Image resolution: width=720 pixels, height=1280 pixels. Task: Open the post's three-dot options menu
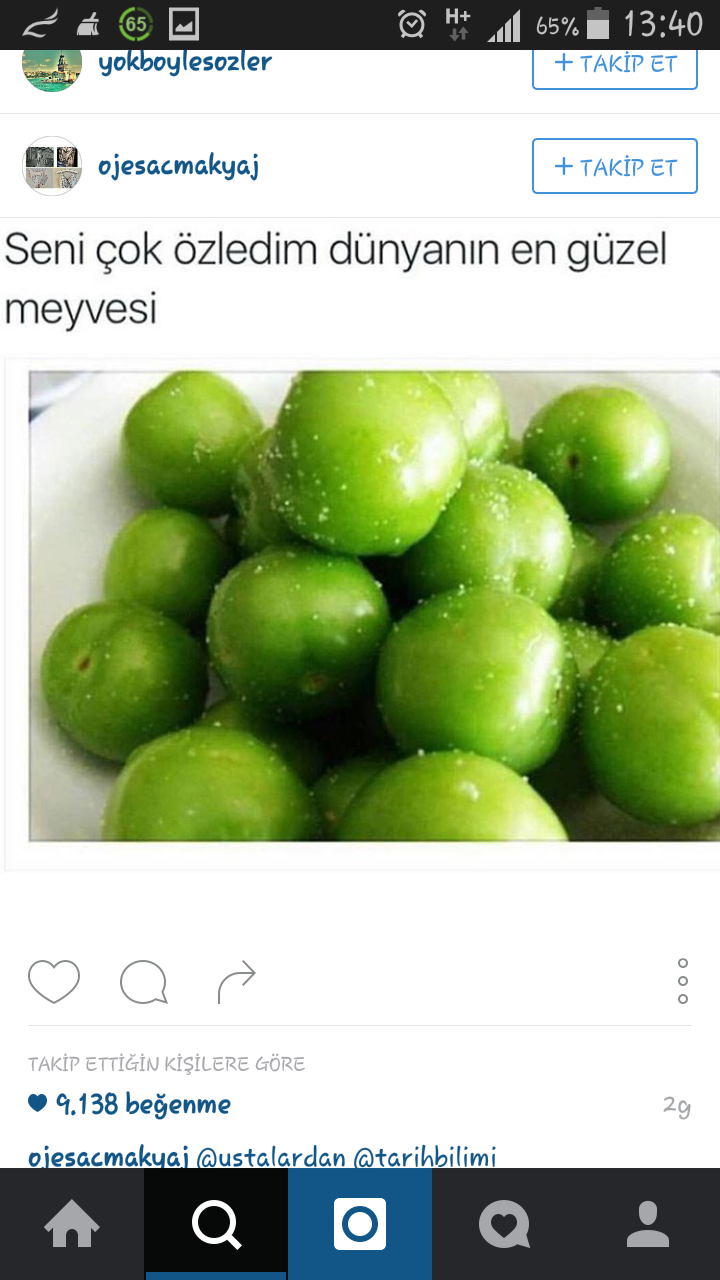pos(682,981)
